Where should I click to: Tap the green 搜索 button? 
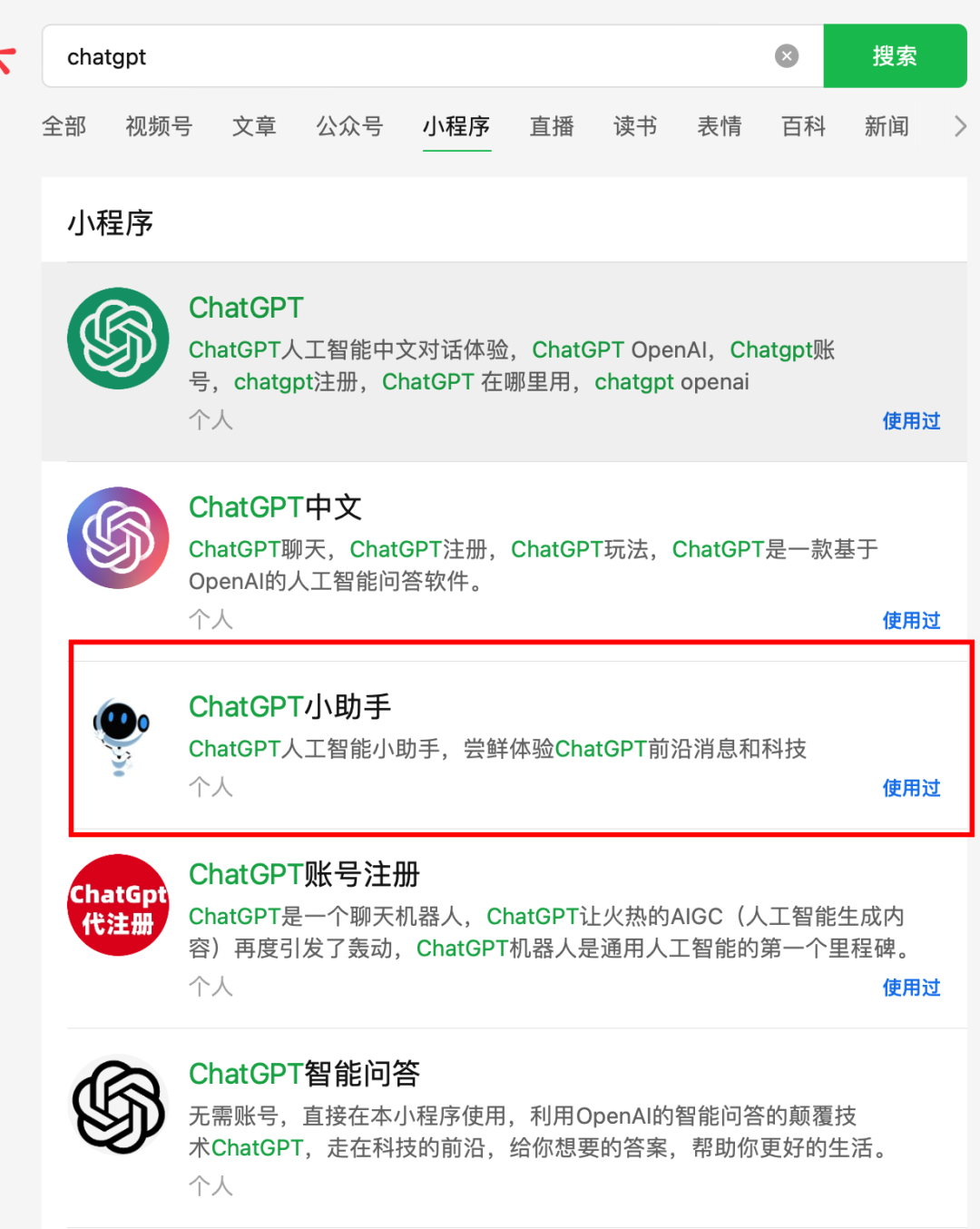pos(895,56)
